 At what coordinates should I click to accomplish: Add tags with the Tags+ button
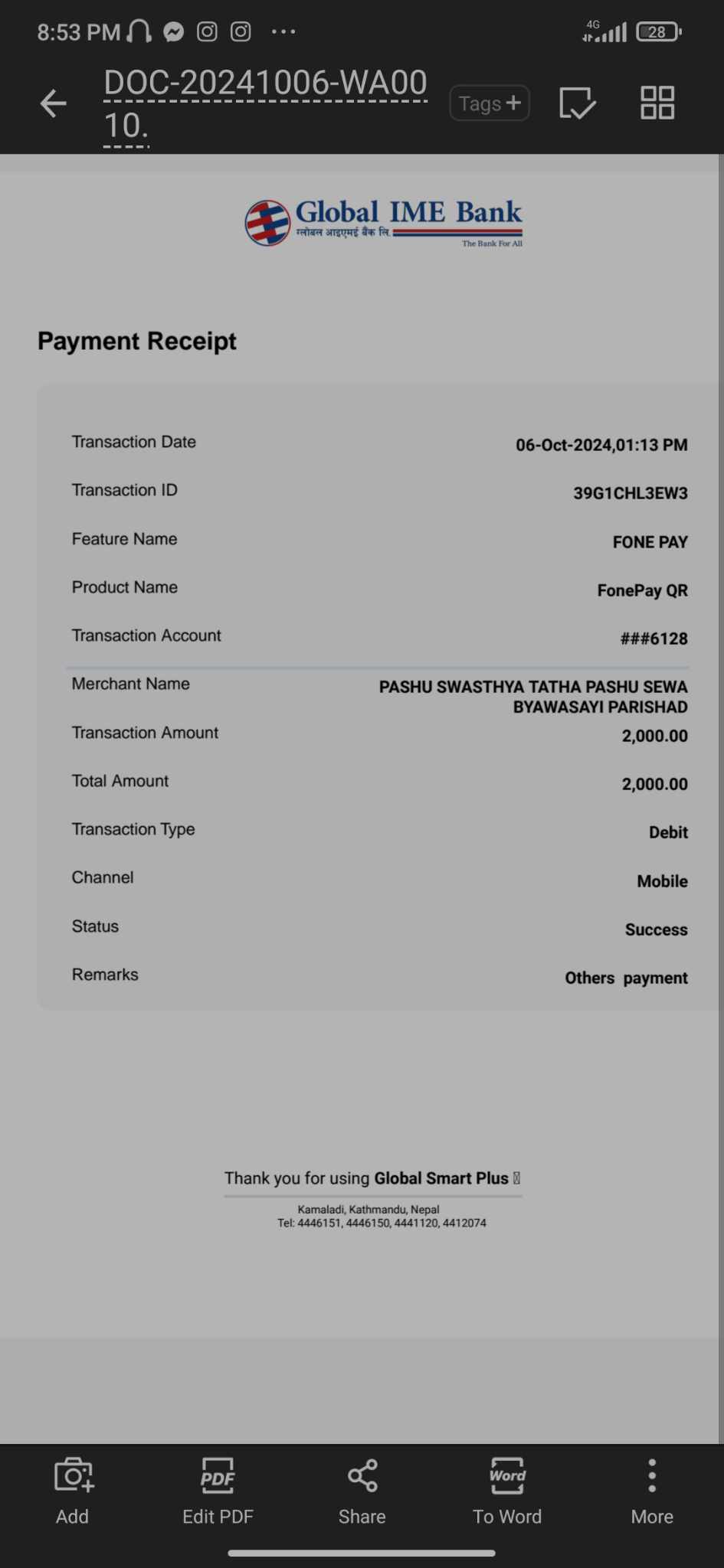pyautogui.click(x=490, y=103)
